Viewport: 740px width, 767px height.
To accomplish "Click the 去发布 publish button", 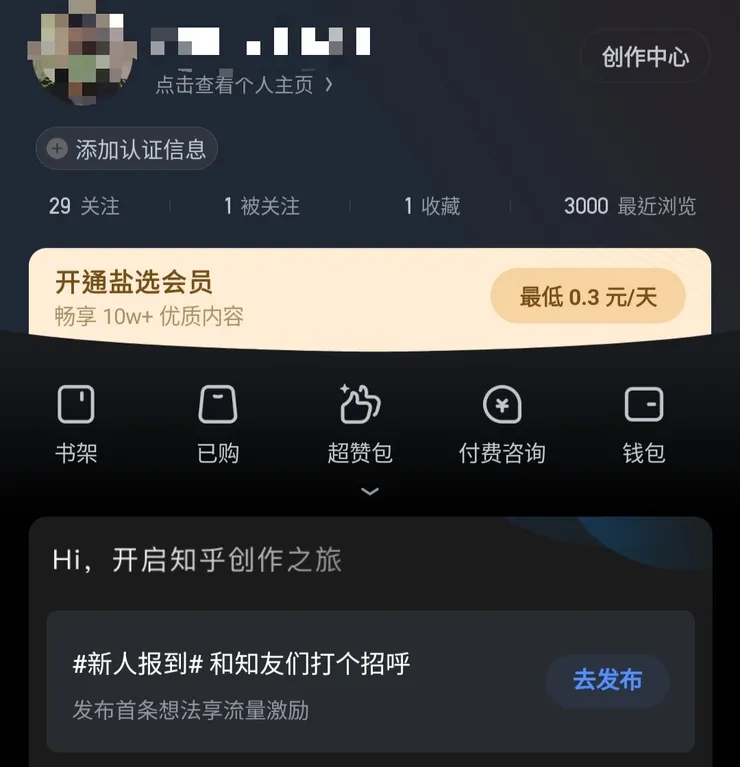I will click(607, 680).
